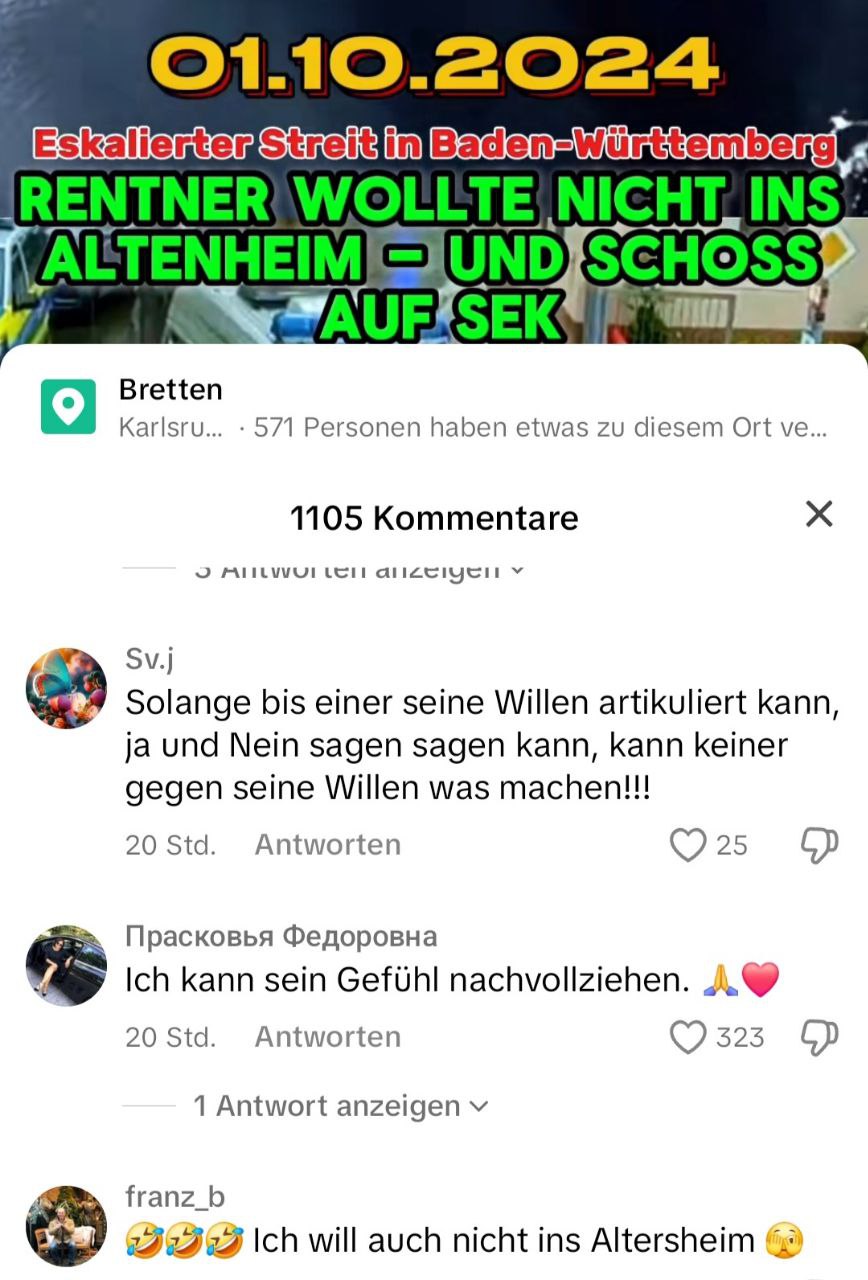Reply to Sv.j's comment
This screenshot has height=1280, width=868.
click(327, 845)
